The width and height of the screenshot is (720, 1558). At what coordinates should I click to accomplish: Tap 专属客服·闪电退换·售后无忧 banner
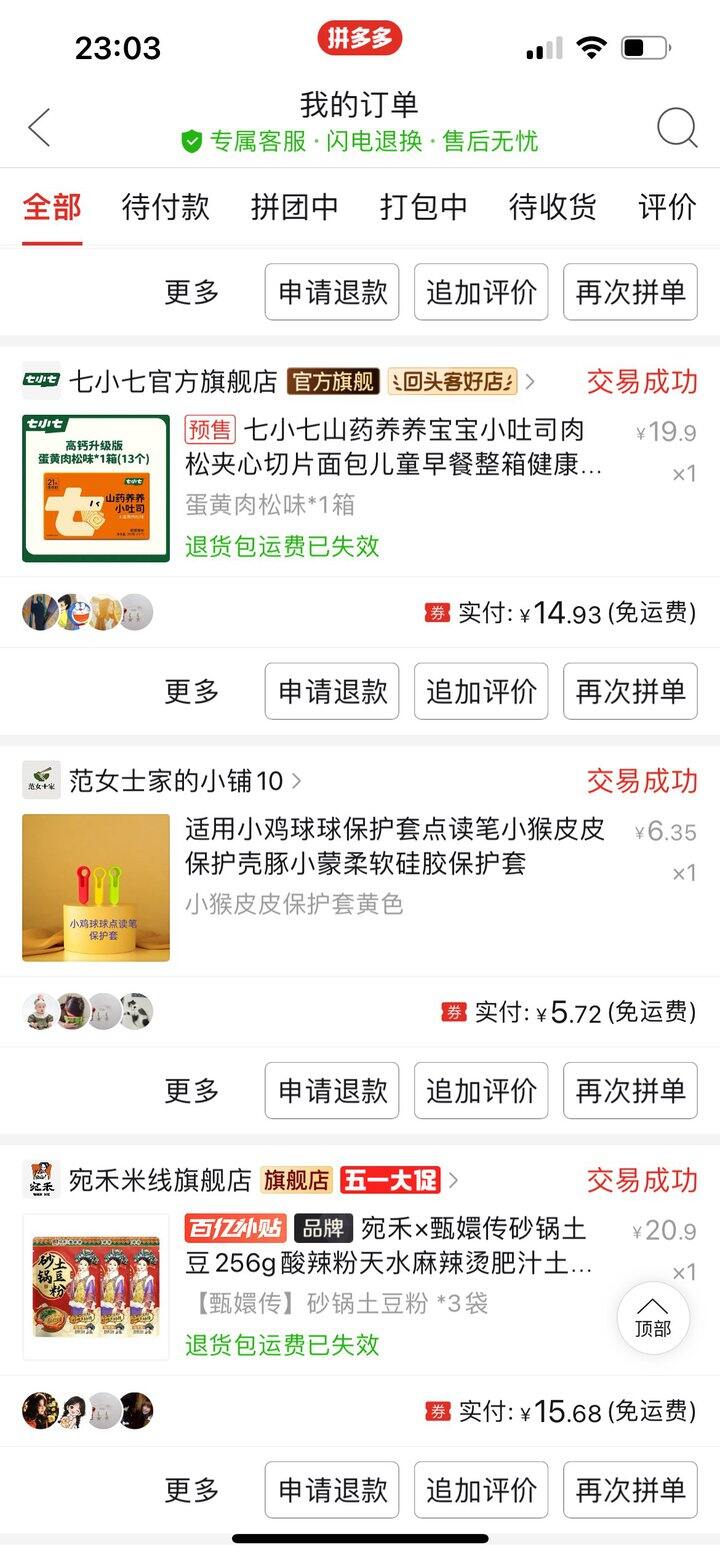coord(360,142)
